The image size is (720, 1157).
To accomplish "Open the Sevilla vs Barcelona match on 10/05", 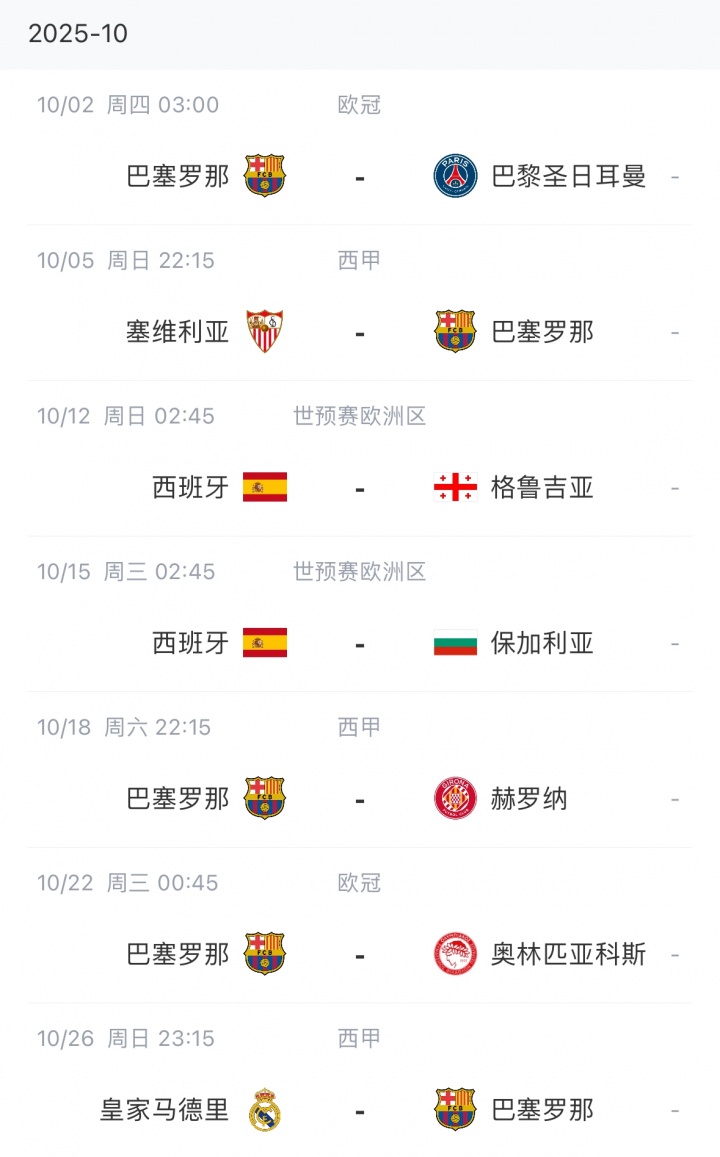I will (x=360, y=331).
